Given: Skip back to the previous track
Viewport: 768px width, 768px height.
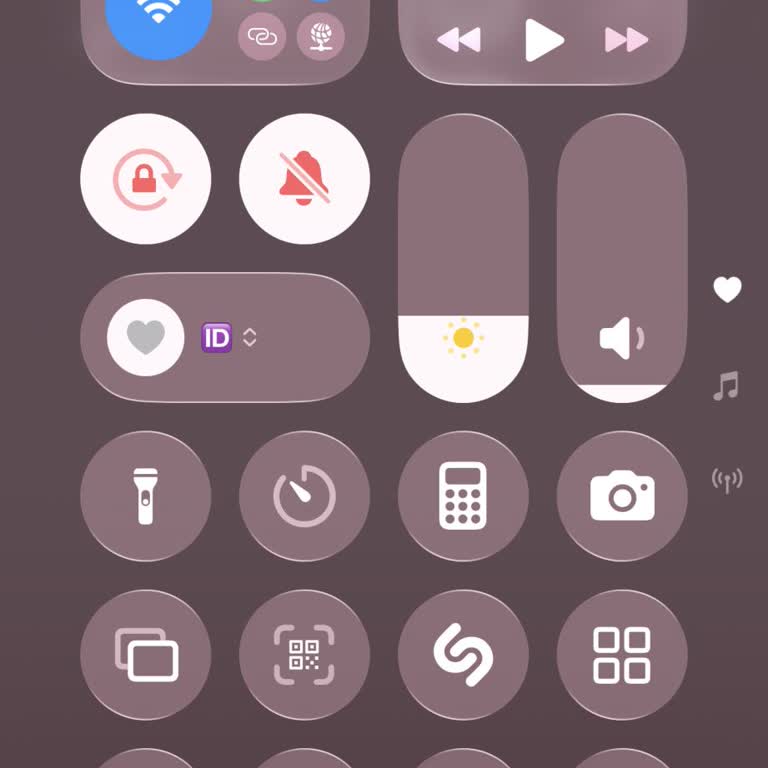Looking at the screenshot, I should (x=459, y=40).
